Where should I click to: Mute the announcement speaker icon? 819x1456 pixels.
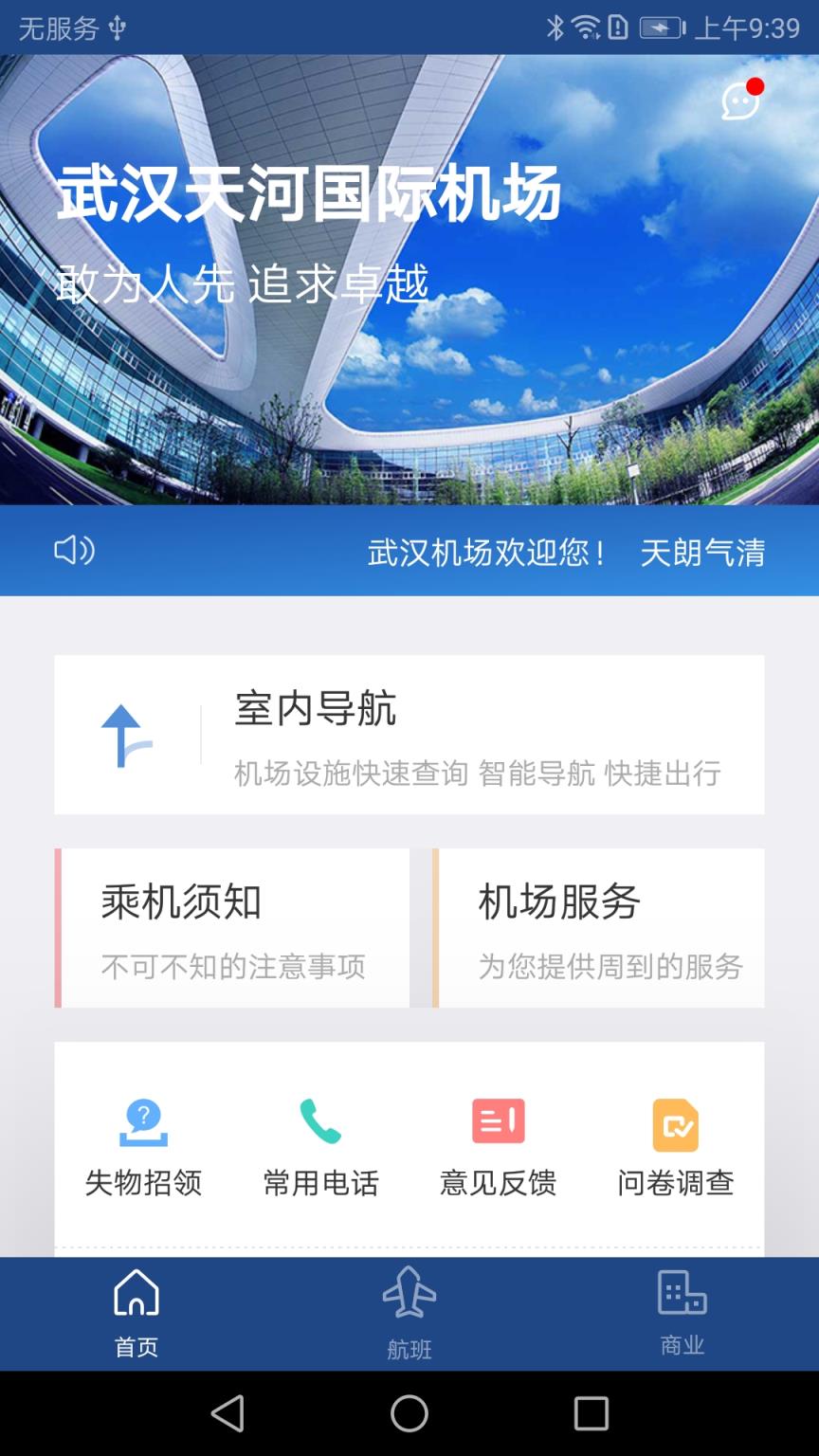pyautogui.click(x=75, y=551)
